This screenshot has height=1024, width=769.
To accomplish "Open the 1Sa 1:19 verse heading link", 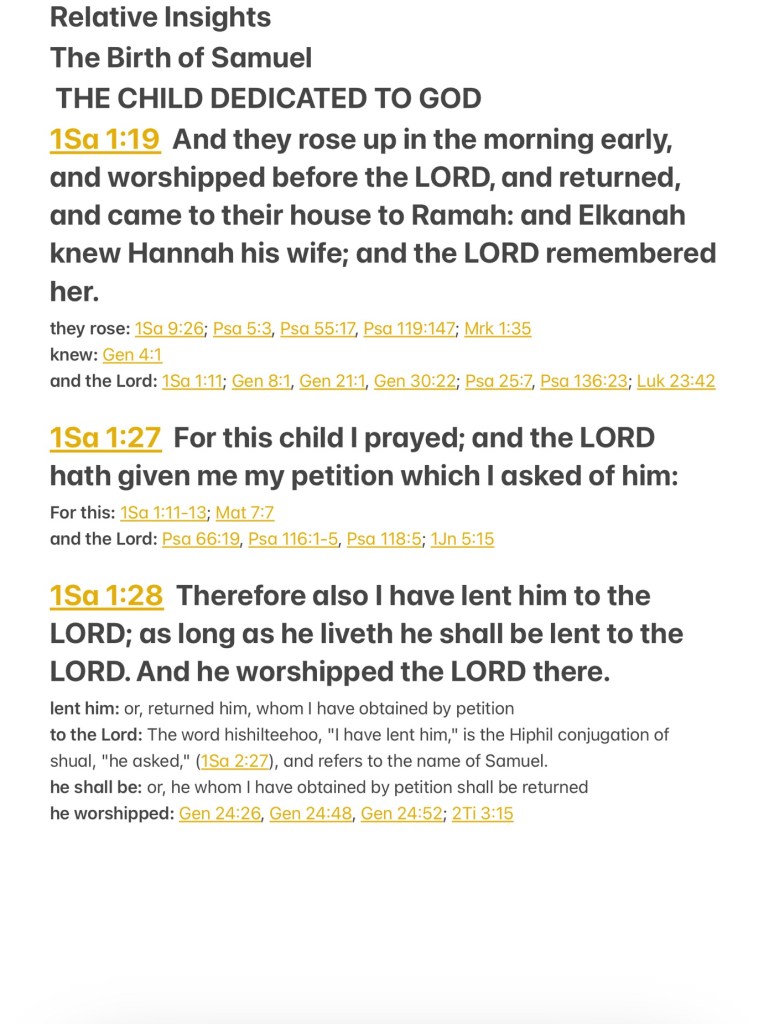I will [x=105, y=139].
